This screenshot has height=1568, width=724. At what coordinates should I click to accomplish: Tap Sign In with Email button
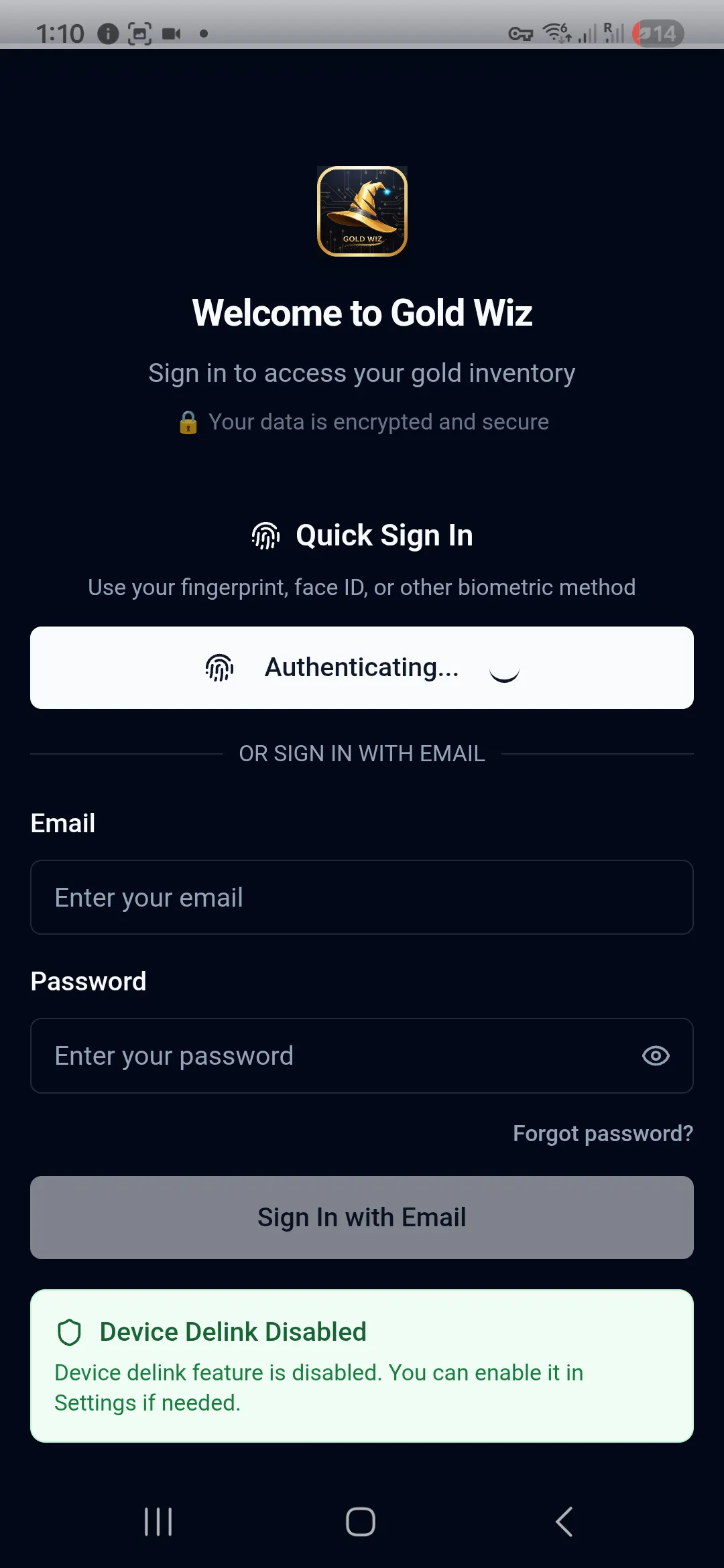tap(362, 1218)
